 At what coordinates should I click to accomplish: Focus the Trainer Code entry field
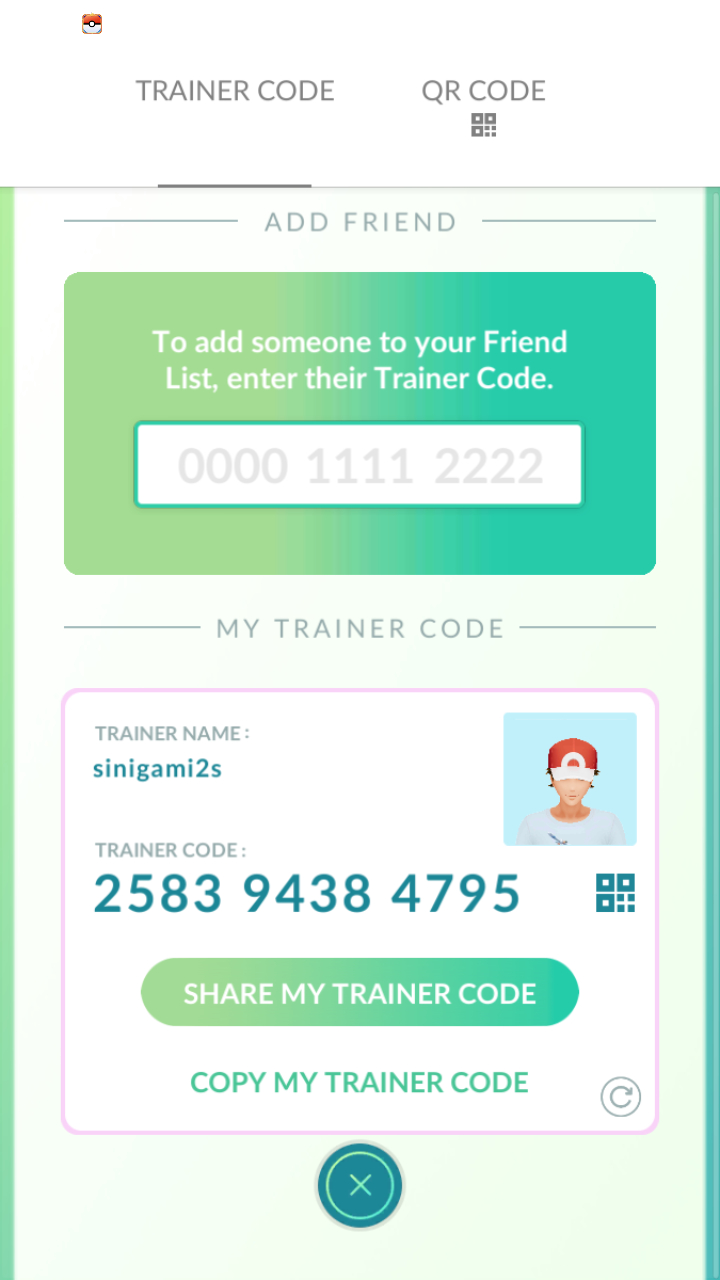(359, 466)
